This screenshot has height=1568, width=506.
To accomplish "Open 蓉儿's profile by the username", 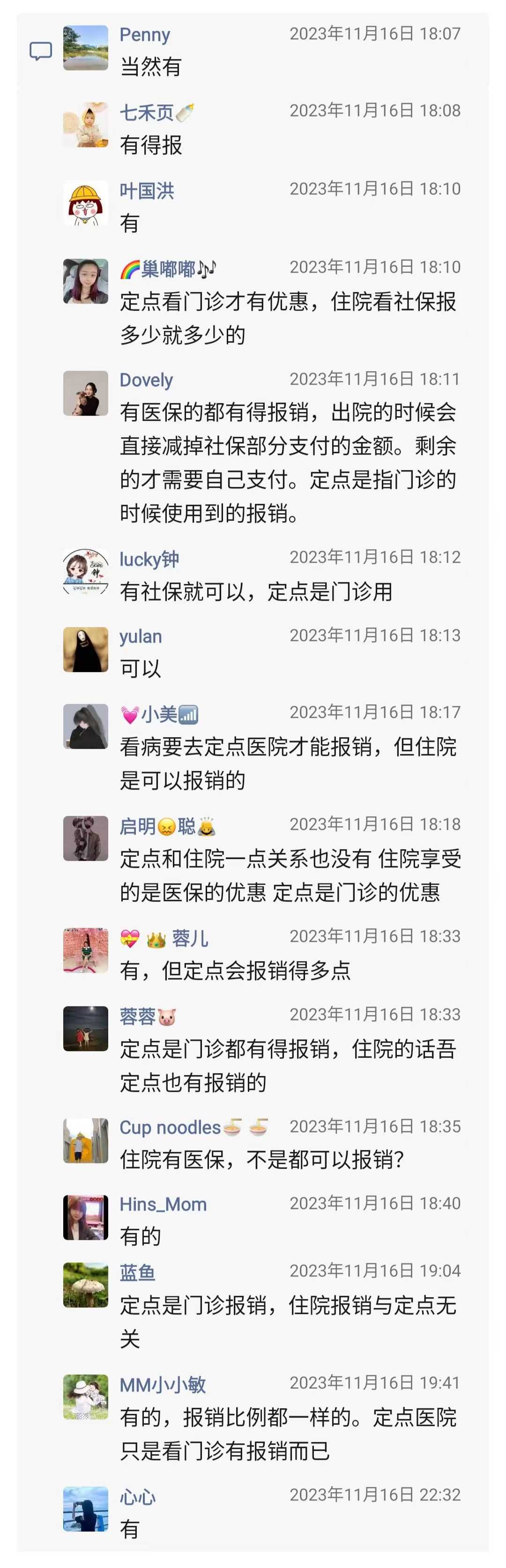I will click(x=189, y=938).
